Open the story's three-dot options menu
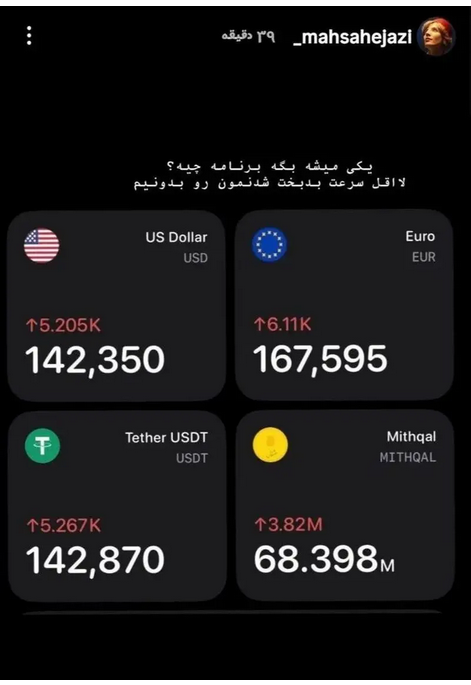This screenshot has height=685, width=471. [29, 35]
